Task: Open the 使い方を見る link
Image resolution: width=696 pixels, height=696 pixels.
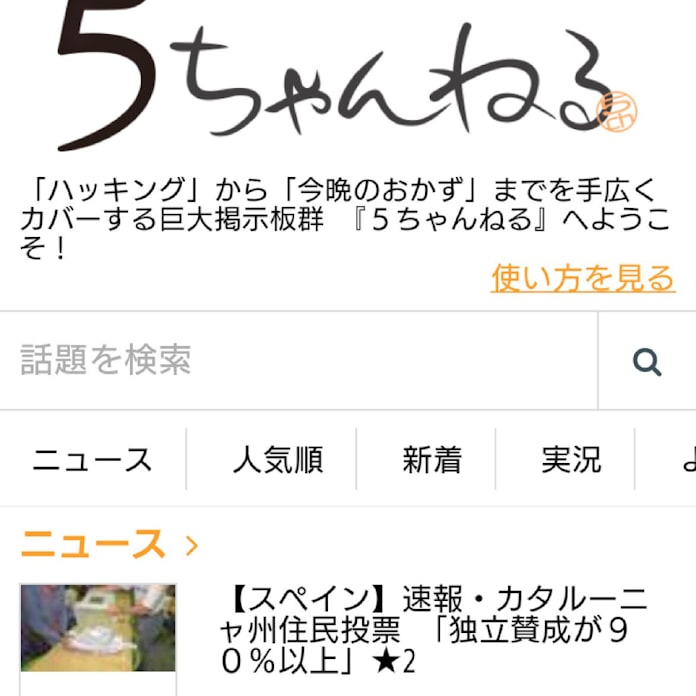Action: point(582,278)
